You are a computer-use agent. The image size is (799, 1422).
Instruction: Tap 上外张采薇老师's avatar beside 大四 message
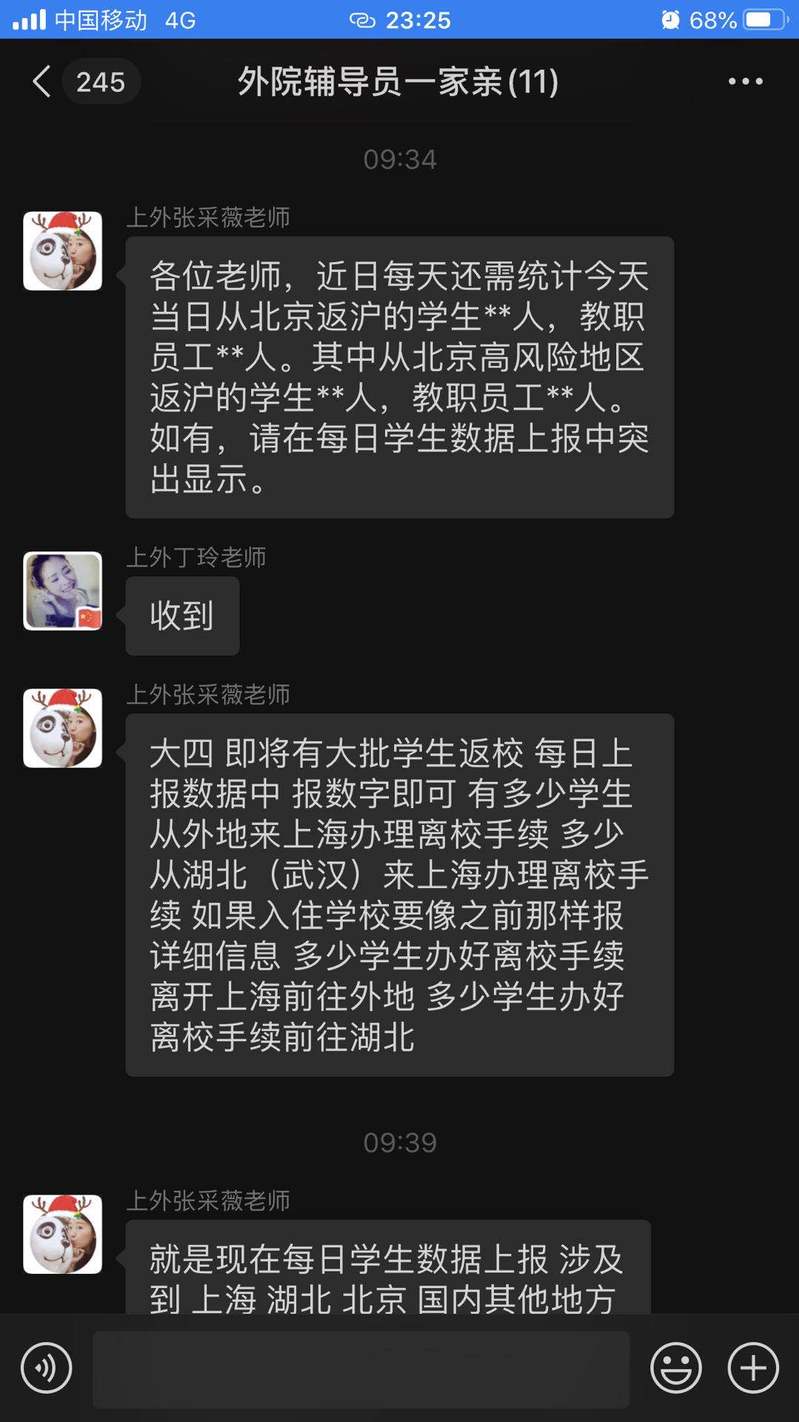63,728
